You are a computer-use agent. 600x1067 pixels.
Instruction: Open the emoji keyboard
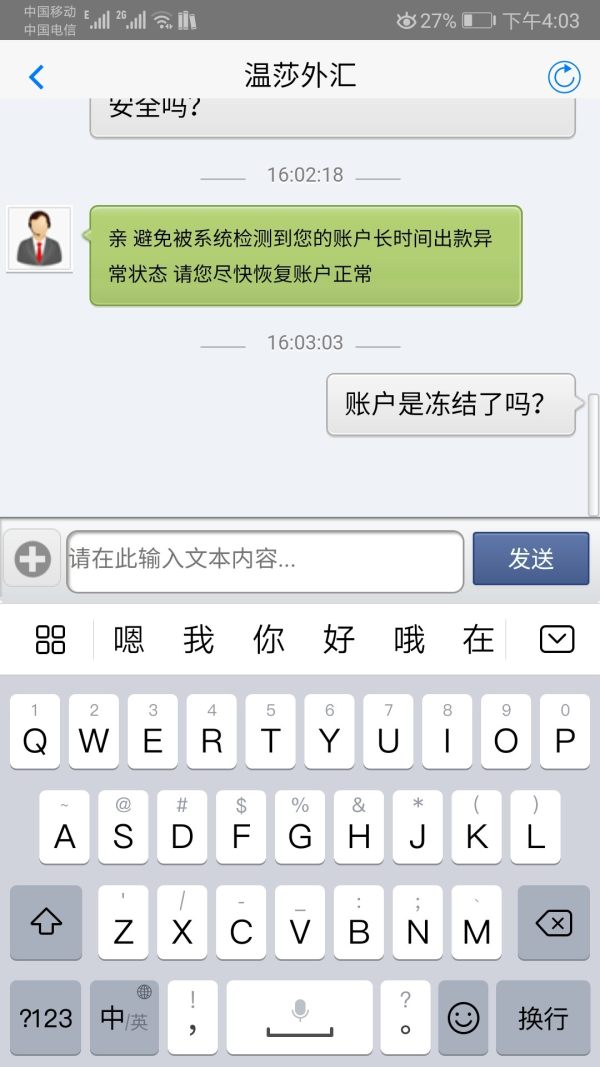point(463,1018)
